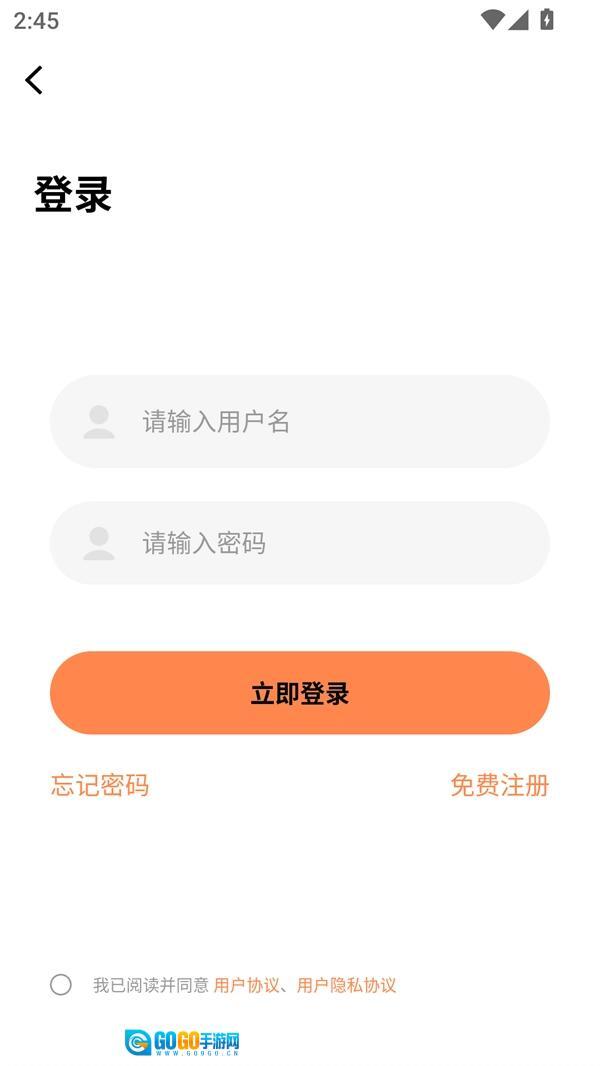Read the 用户协议 user agreement
The width and height of the screenshot is (600, 1066).
[x=246, y=985]
